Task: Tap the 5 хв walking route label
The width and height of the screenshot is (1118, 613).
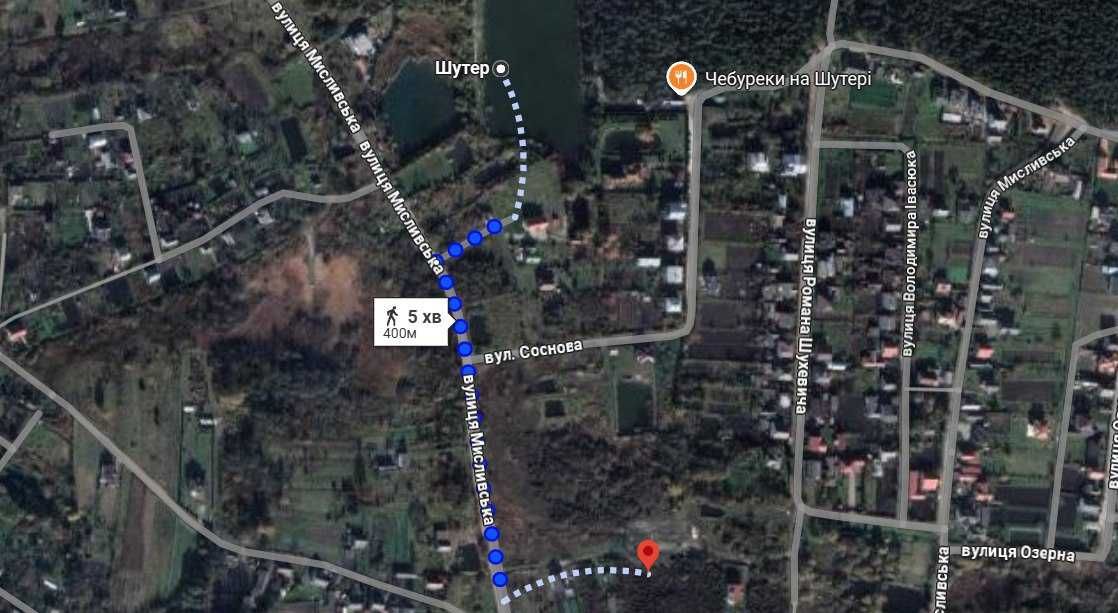Action: point(411,322)
